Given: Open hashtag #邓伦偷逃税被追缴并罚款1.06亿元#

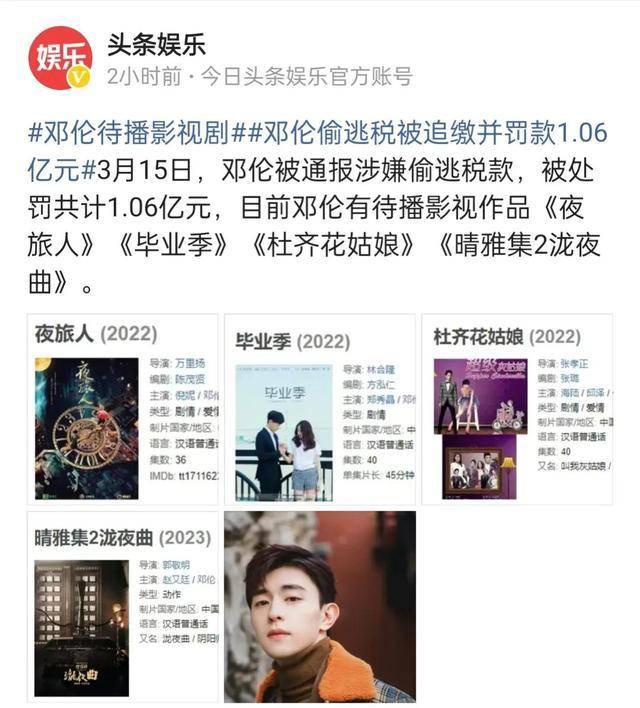Looking at the screenshot, I should click(x=400, y=133).
